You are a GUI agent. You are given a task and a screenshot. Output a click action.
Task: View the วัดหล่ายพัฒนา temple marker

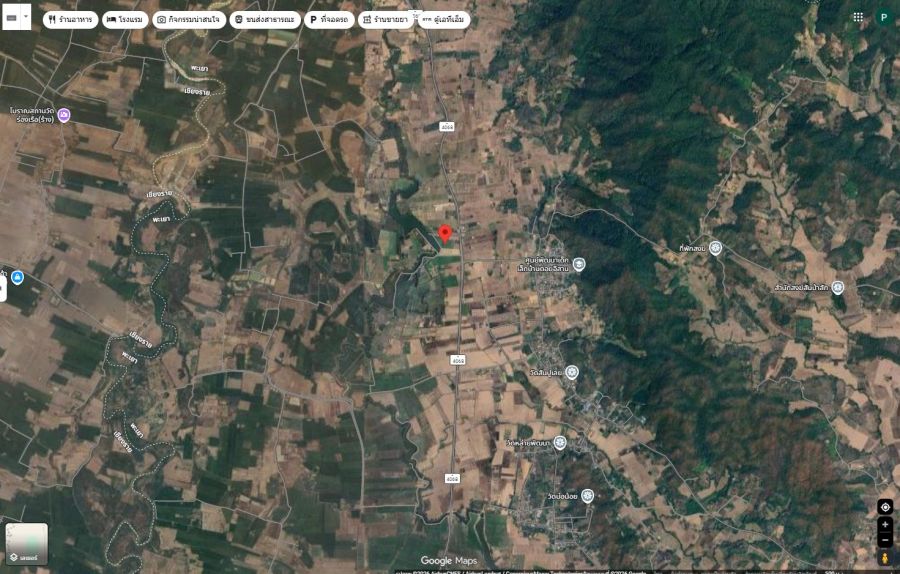tap(560, 442)
